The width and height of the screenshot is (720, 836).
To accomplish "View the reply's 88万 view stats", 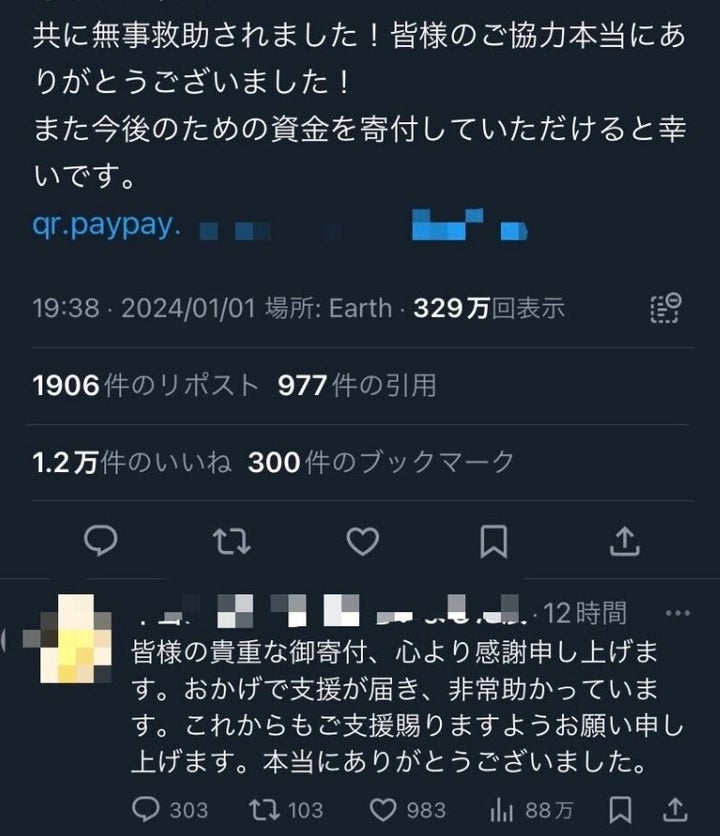I will 522,808.
